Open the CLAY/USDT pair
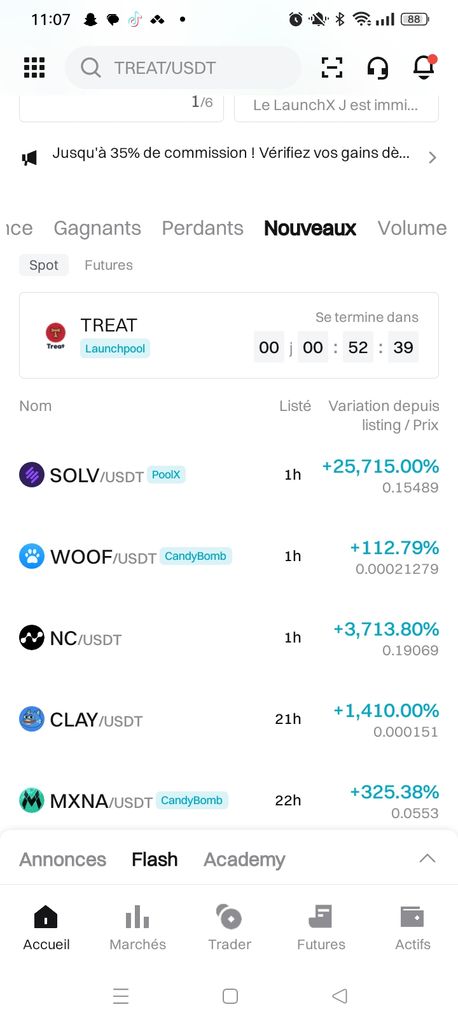The image size is (458, 1024). (x=229, y=720)
